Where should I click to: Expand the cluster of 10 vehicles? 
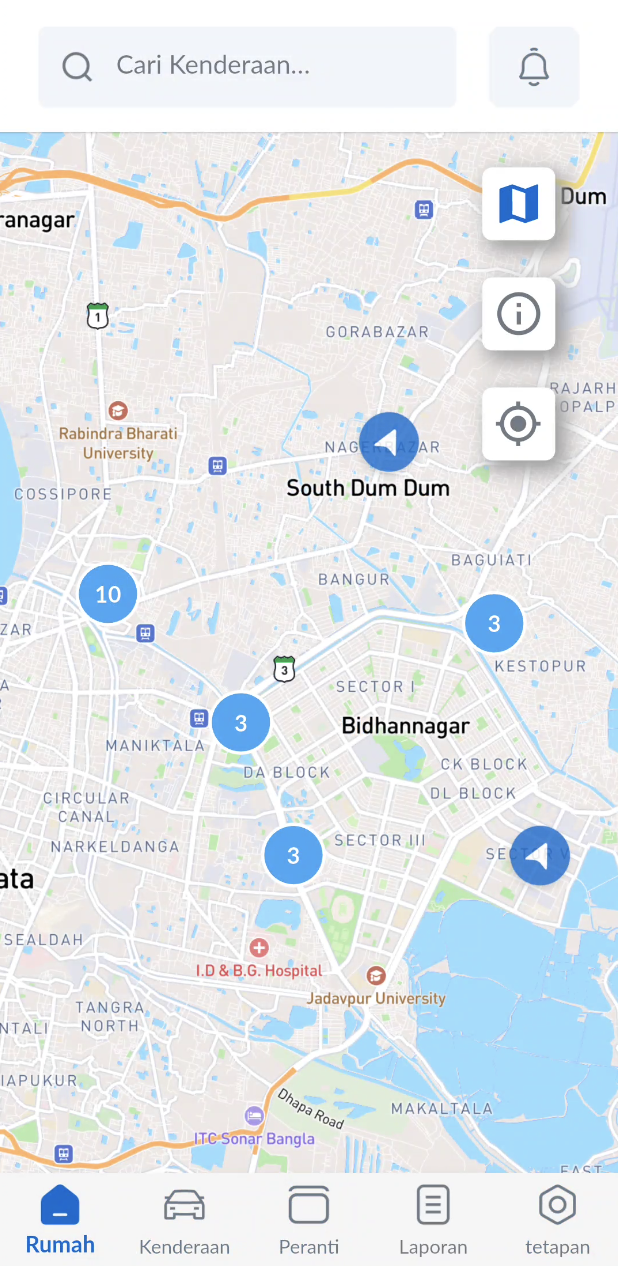point(108,594)
